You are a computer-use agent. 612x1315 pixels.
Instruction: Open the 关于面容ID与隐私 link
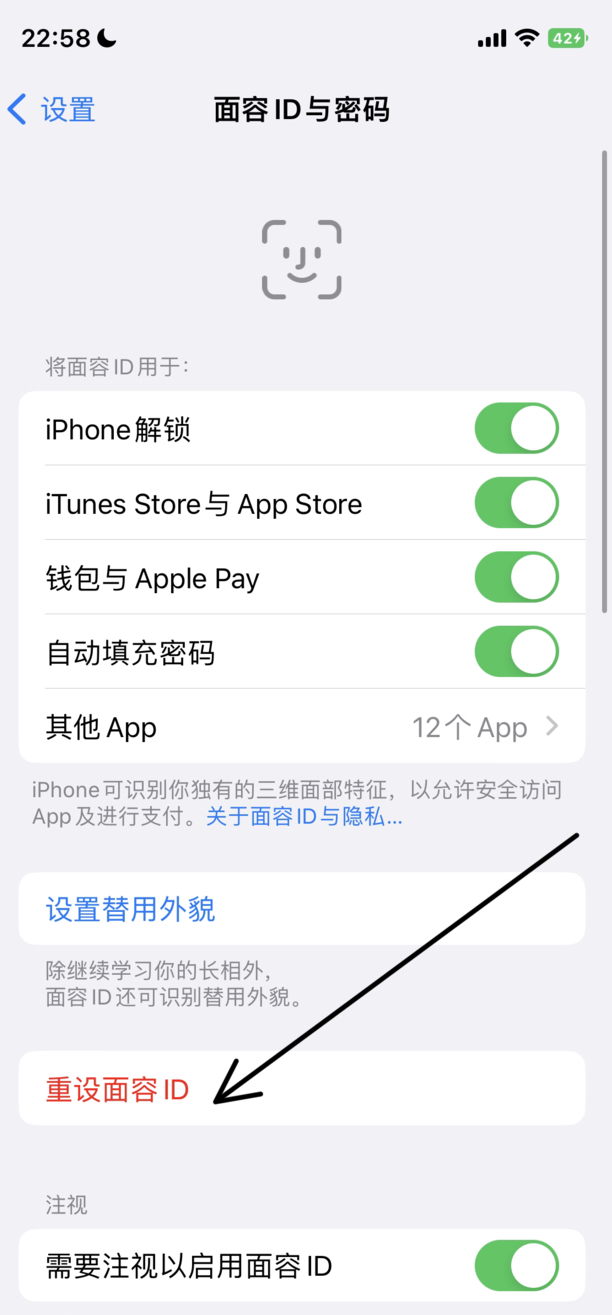click(x=304, y=817)
